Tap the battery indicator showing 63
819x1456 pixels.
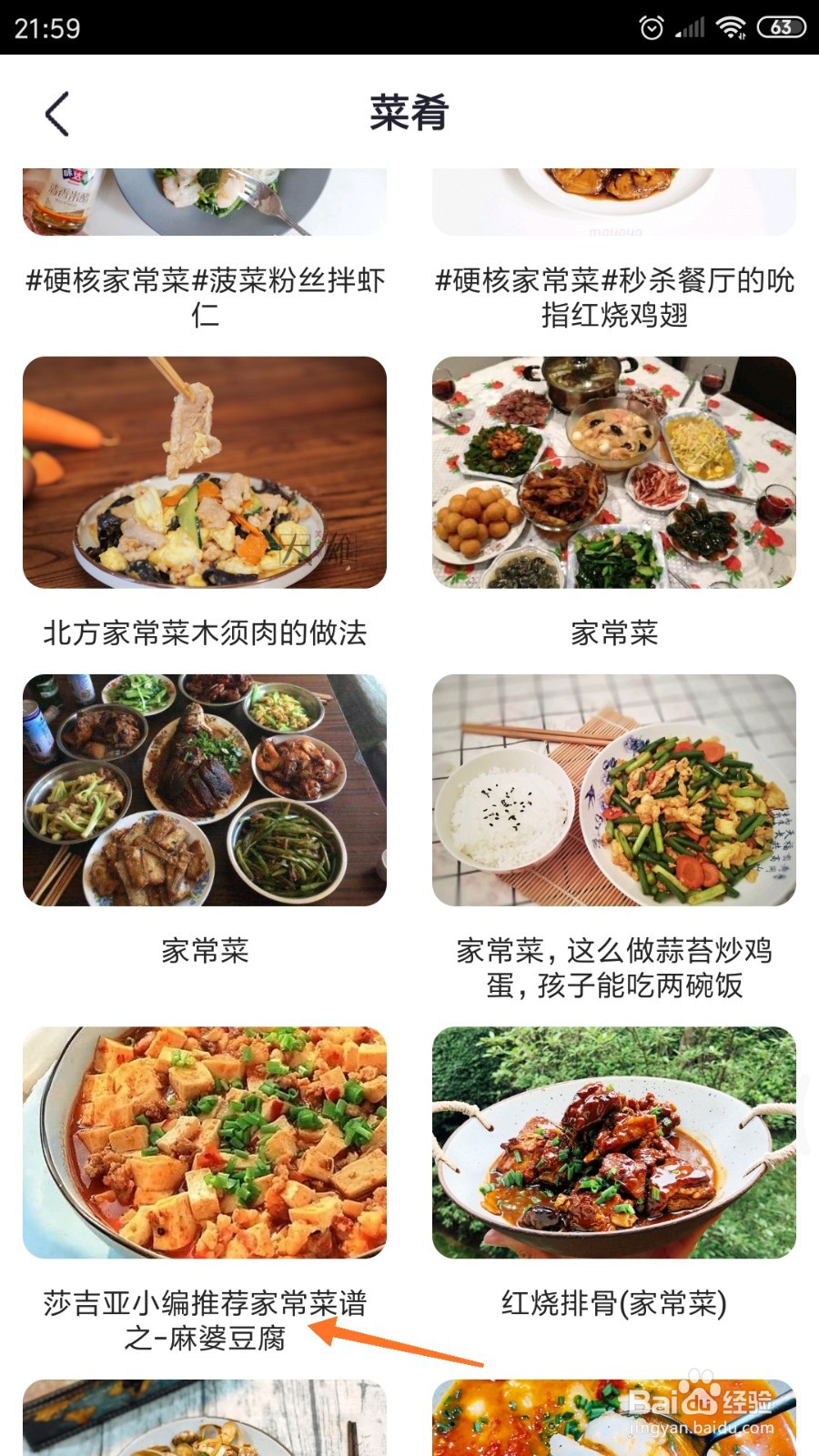(x=783, y=27)
